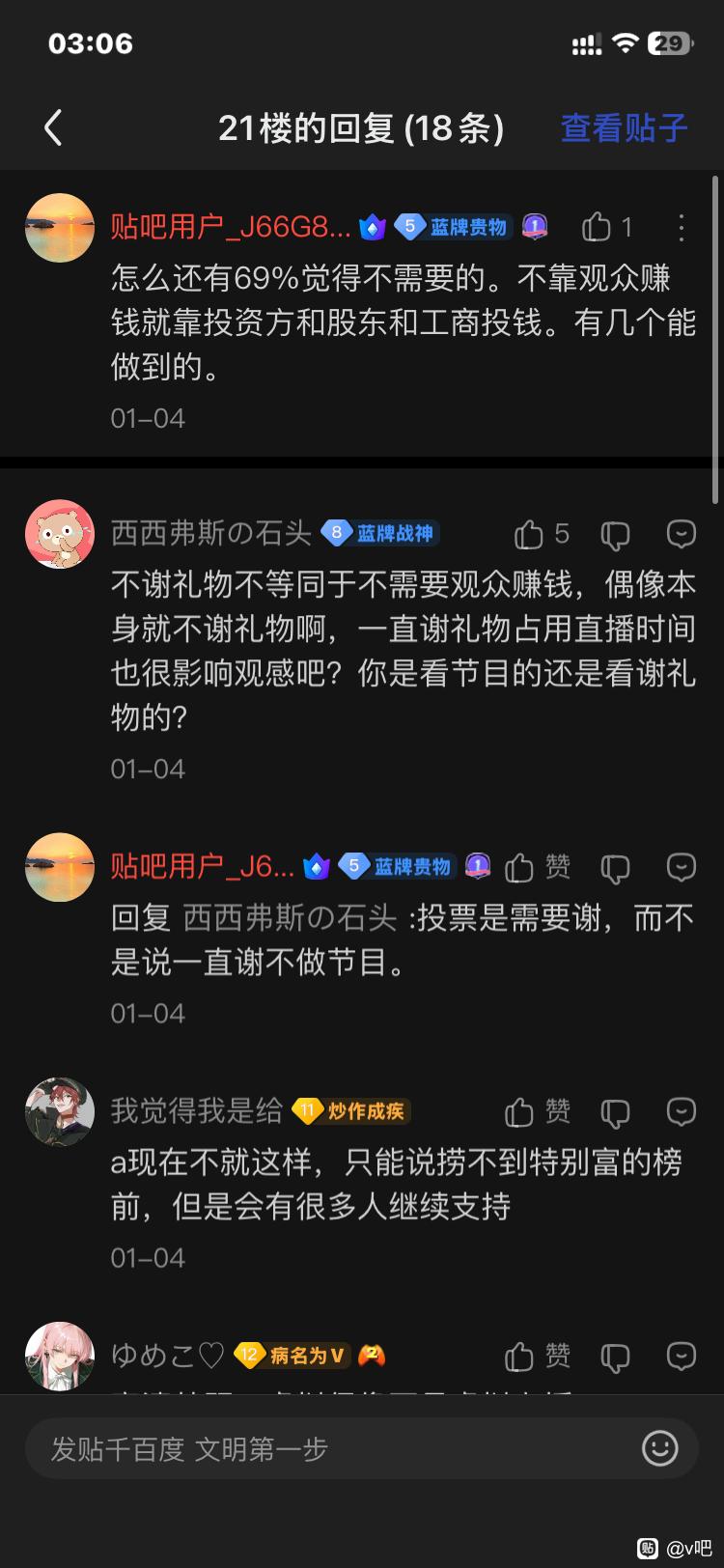Like the top comment about 69%

597,227
